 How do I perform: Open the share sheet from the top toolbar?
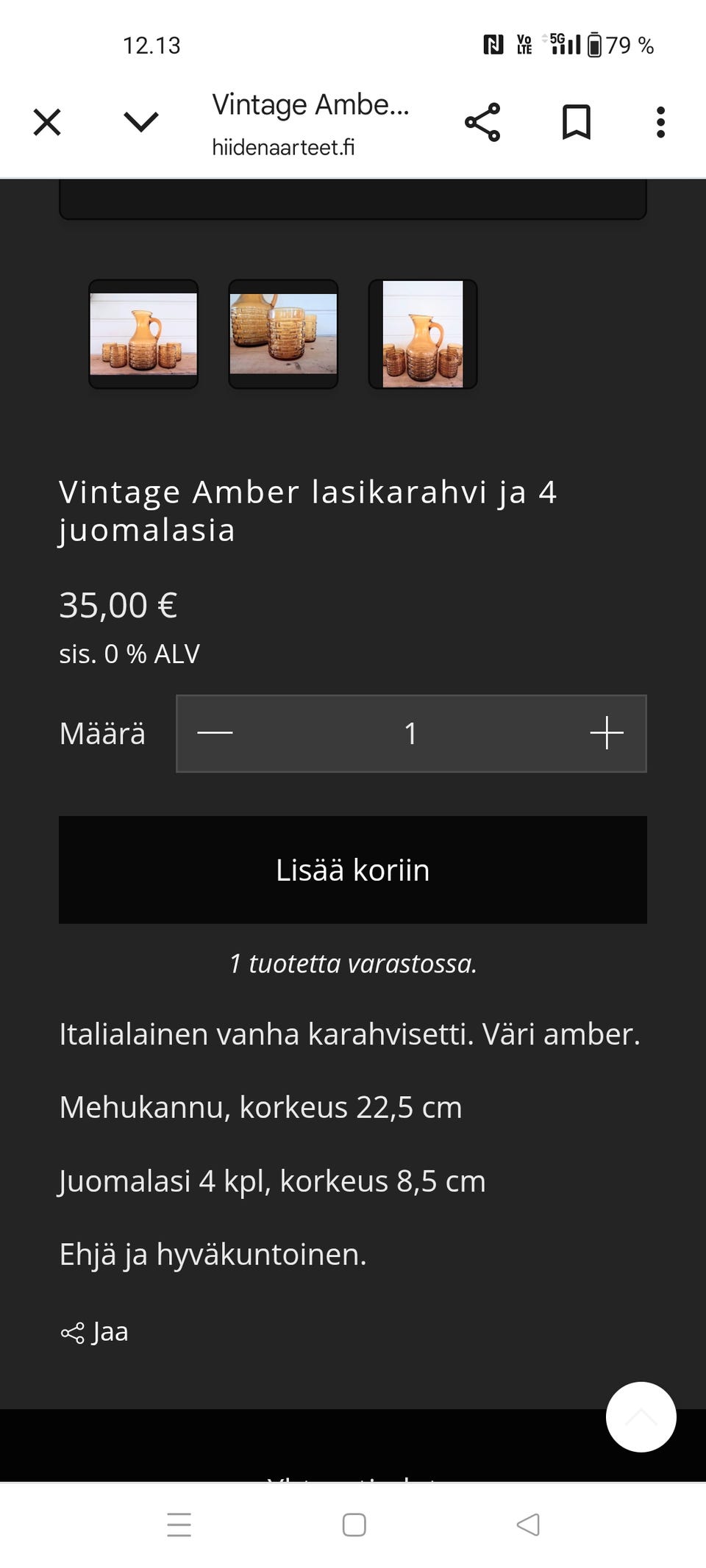(x=482, y=122)
